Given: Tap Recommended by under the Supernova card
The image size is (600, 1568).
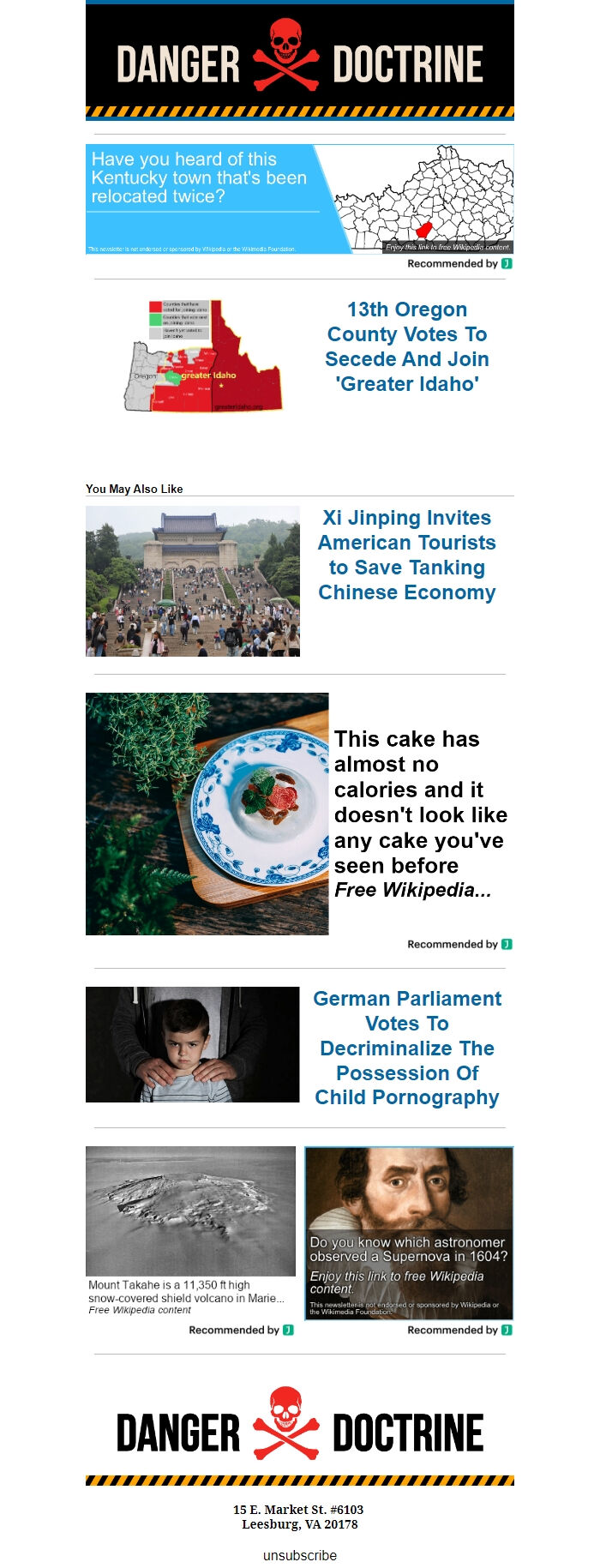Looking at the screenshot, I should point(459,1331).
